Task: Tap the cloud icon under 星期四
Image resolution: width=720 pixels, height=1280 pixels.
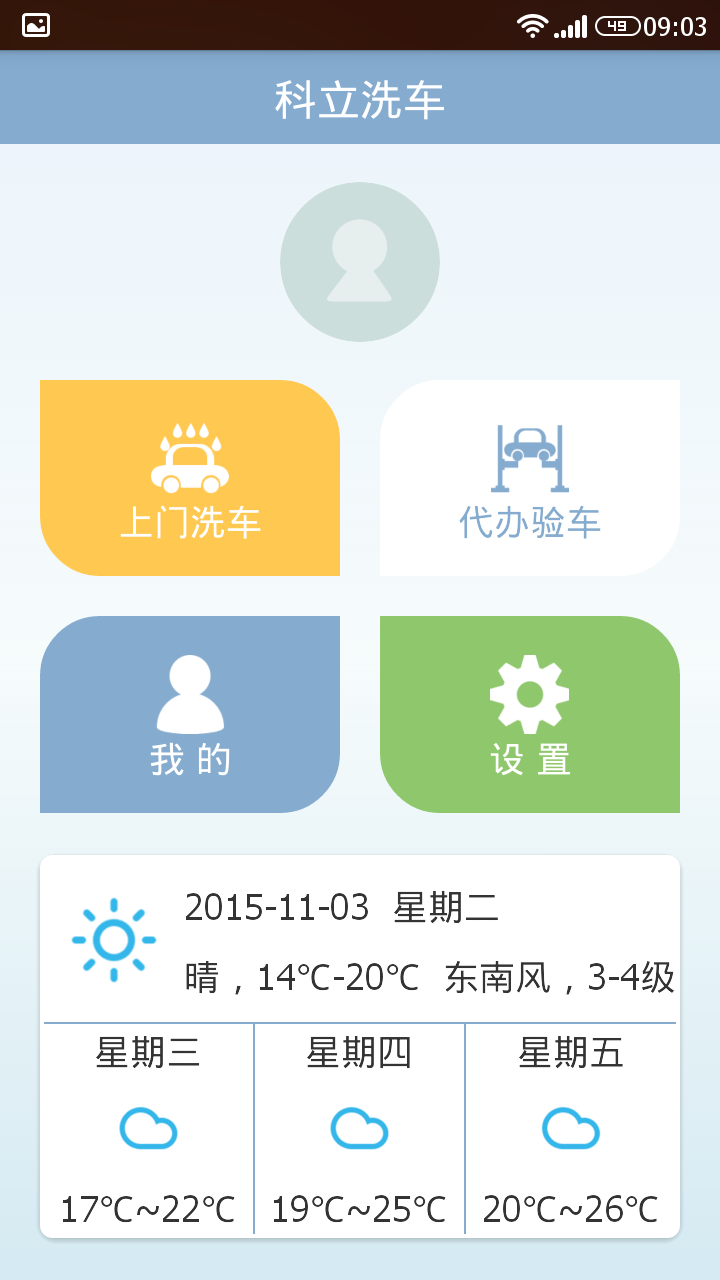Action: tap(360, 1128)
